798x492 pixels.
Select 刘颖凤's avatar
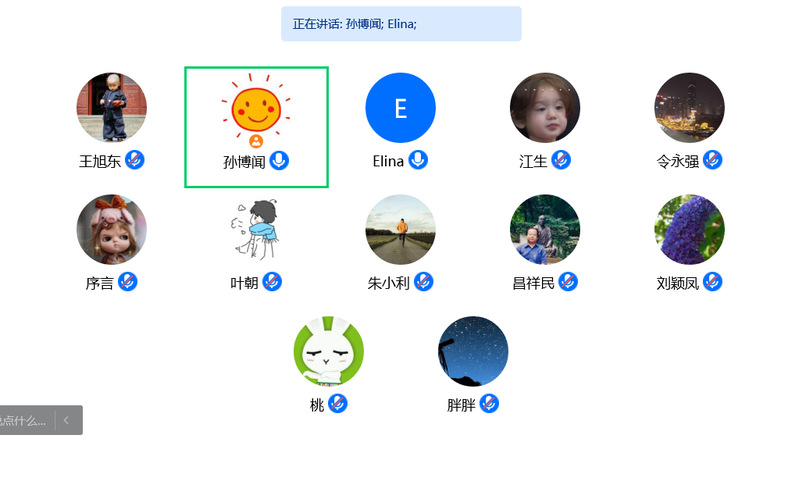point(689,230)
